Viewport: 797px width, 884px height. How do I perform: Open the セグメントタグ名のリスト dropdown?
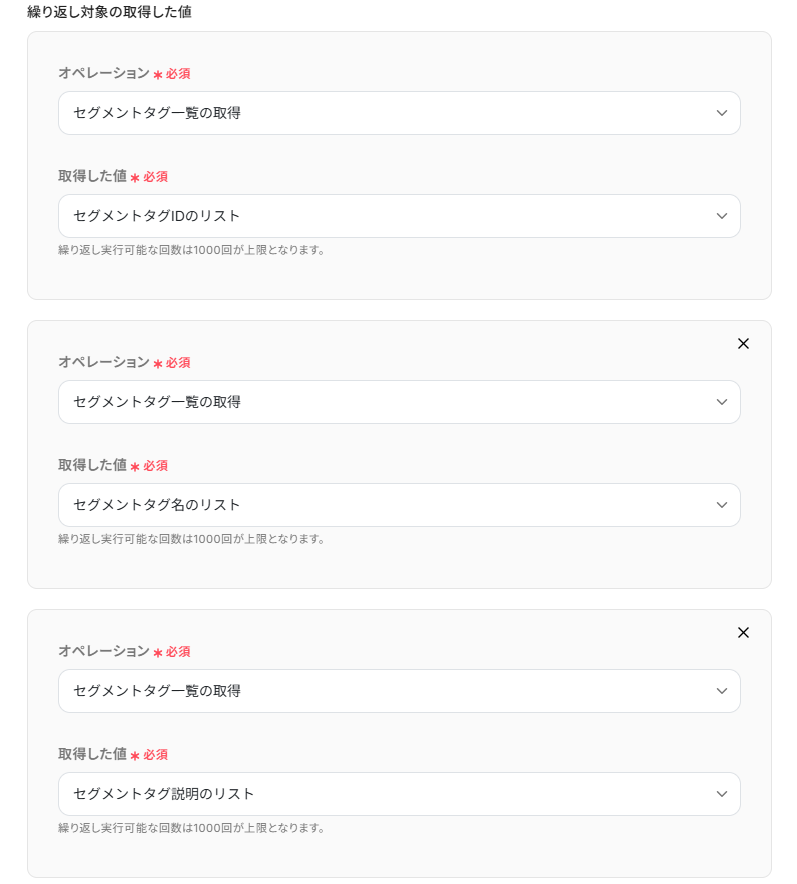[399, 505]
